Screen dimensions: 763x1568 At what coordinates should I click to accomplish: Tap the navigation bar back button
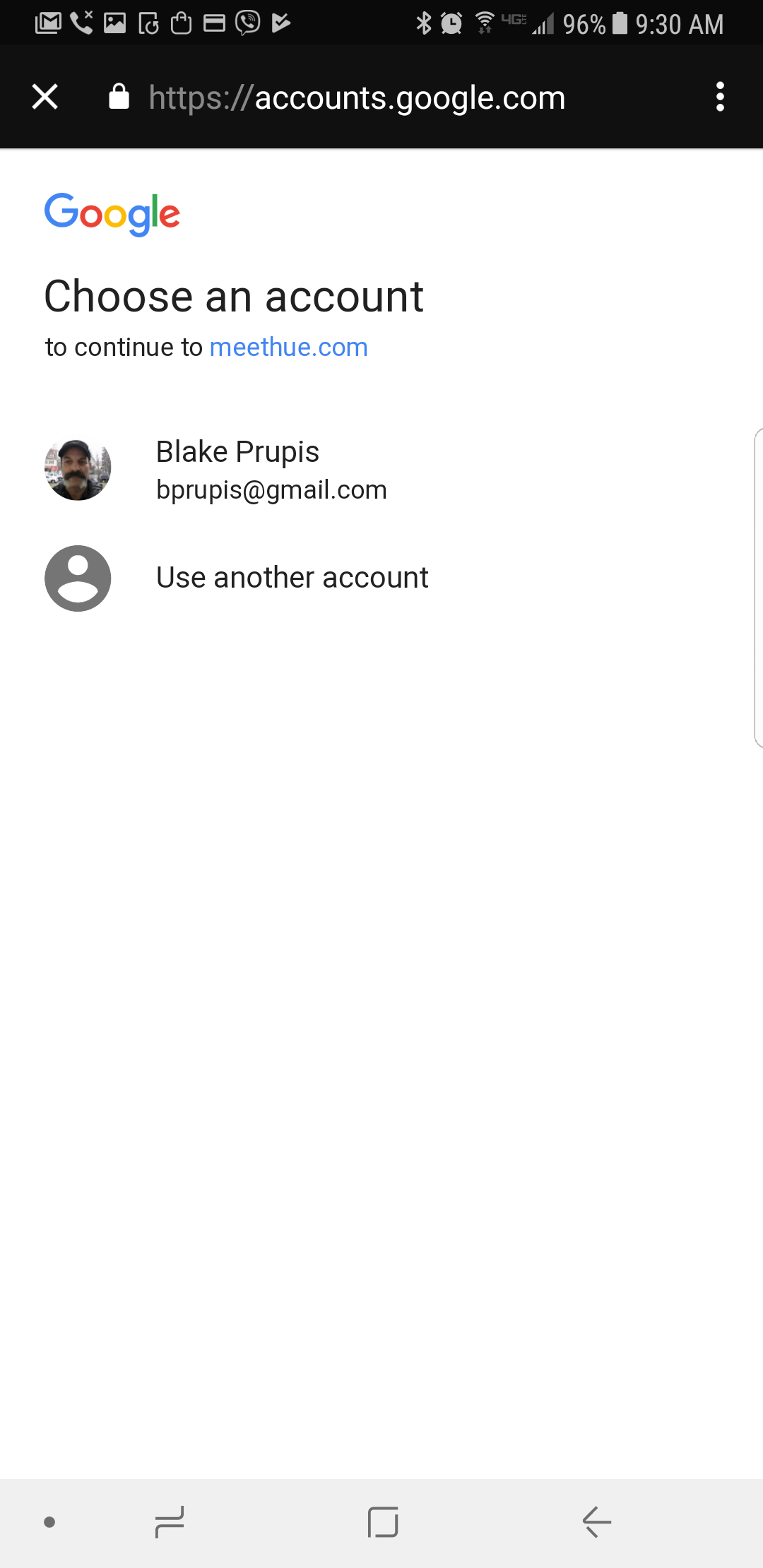click(597, 1521)
